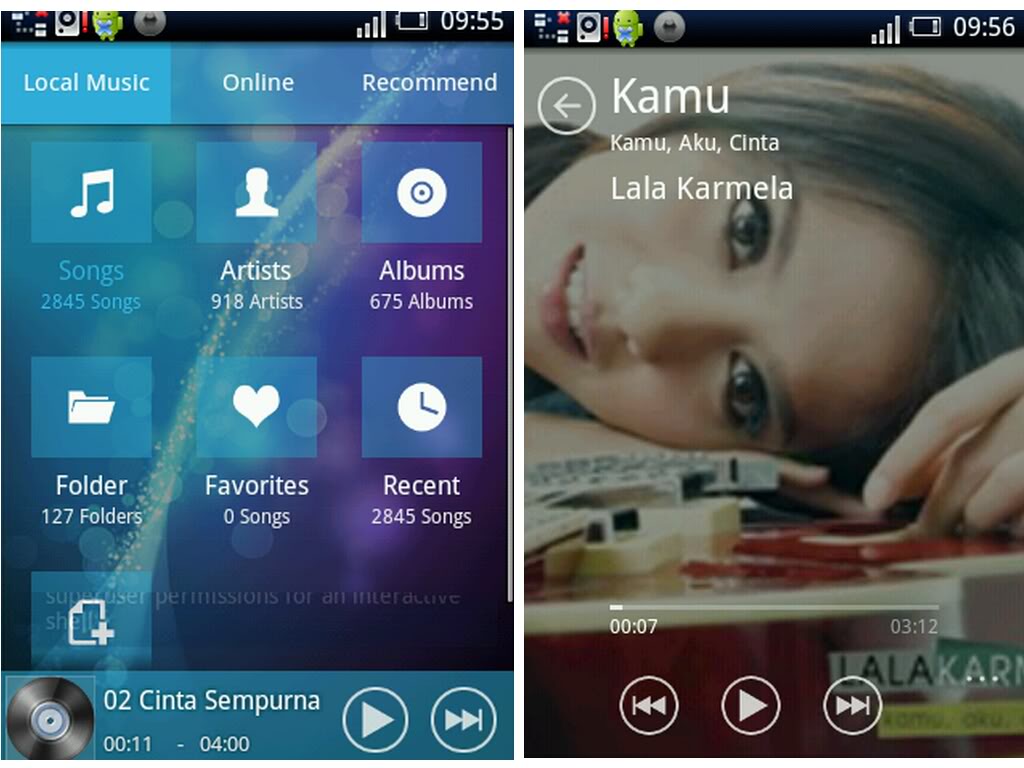Viewport: 1024px width, 768px height.
Task: Seek on the Kamu progress bar
Action: (774, 607)
